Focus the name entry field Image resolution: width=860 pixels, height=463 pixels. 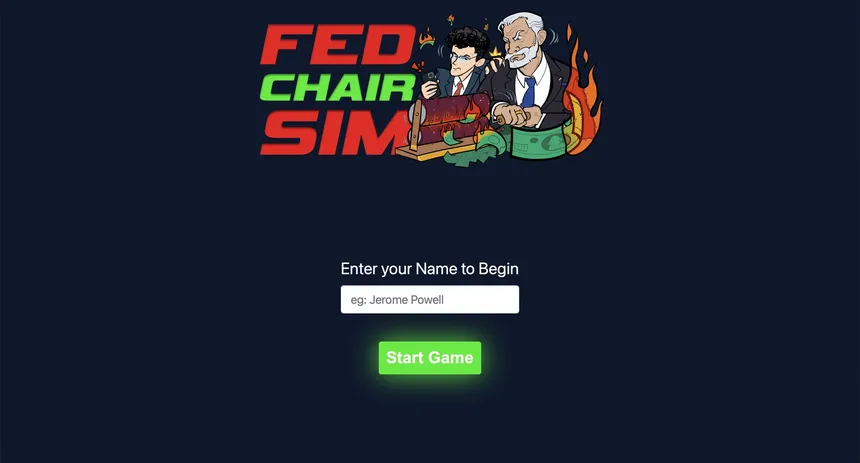click(429, 299)
